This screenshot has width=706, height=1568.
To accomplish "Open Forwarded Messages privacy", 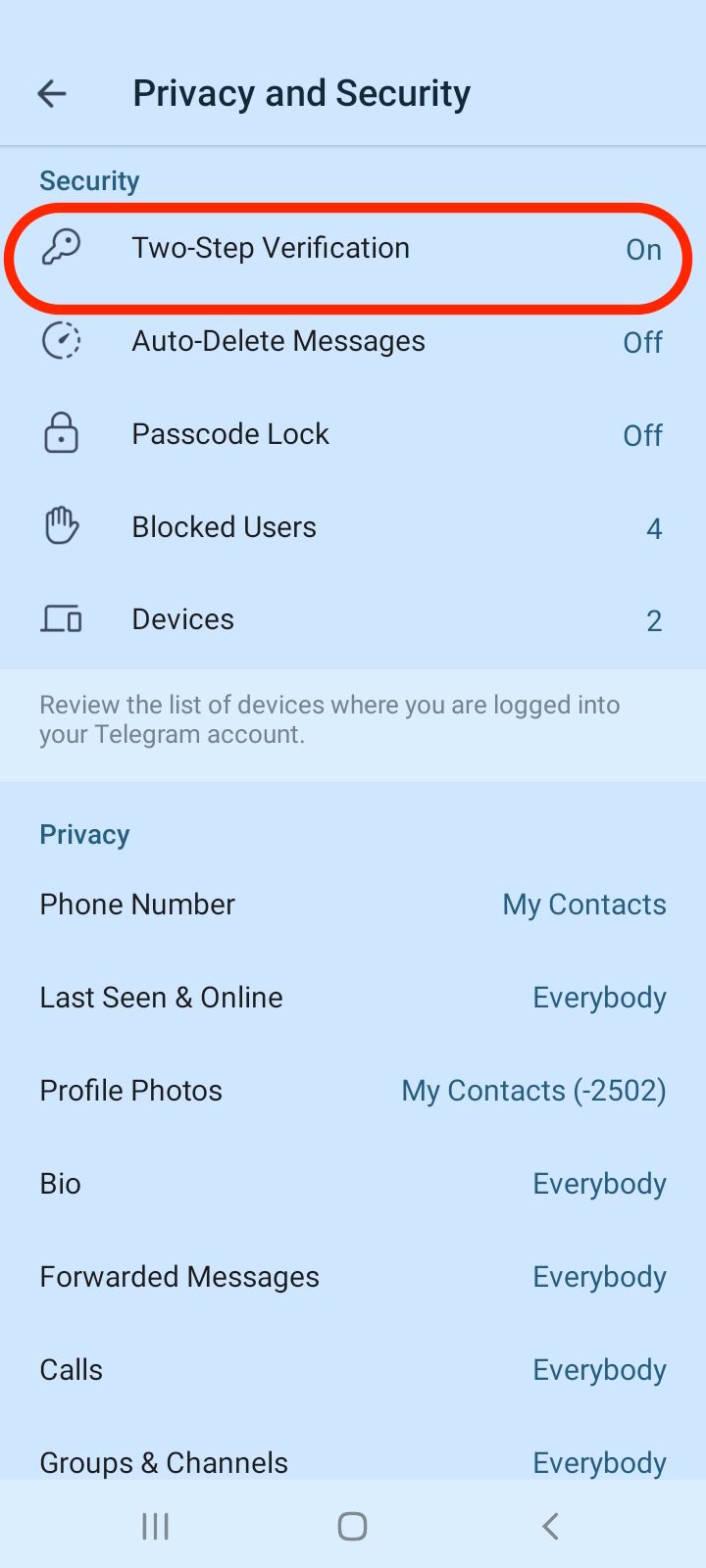I will click(353, 1277).
